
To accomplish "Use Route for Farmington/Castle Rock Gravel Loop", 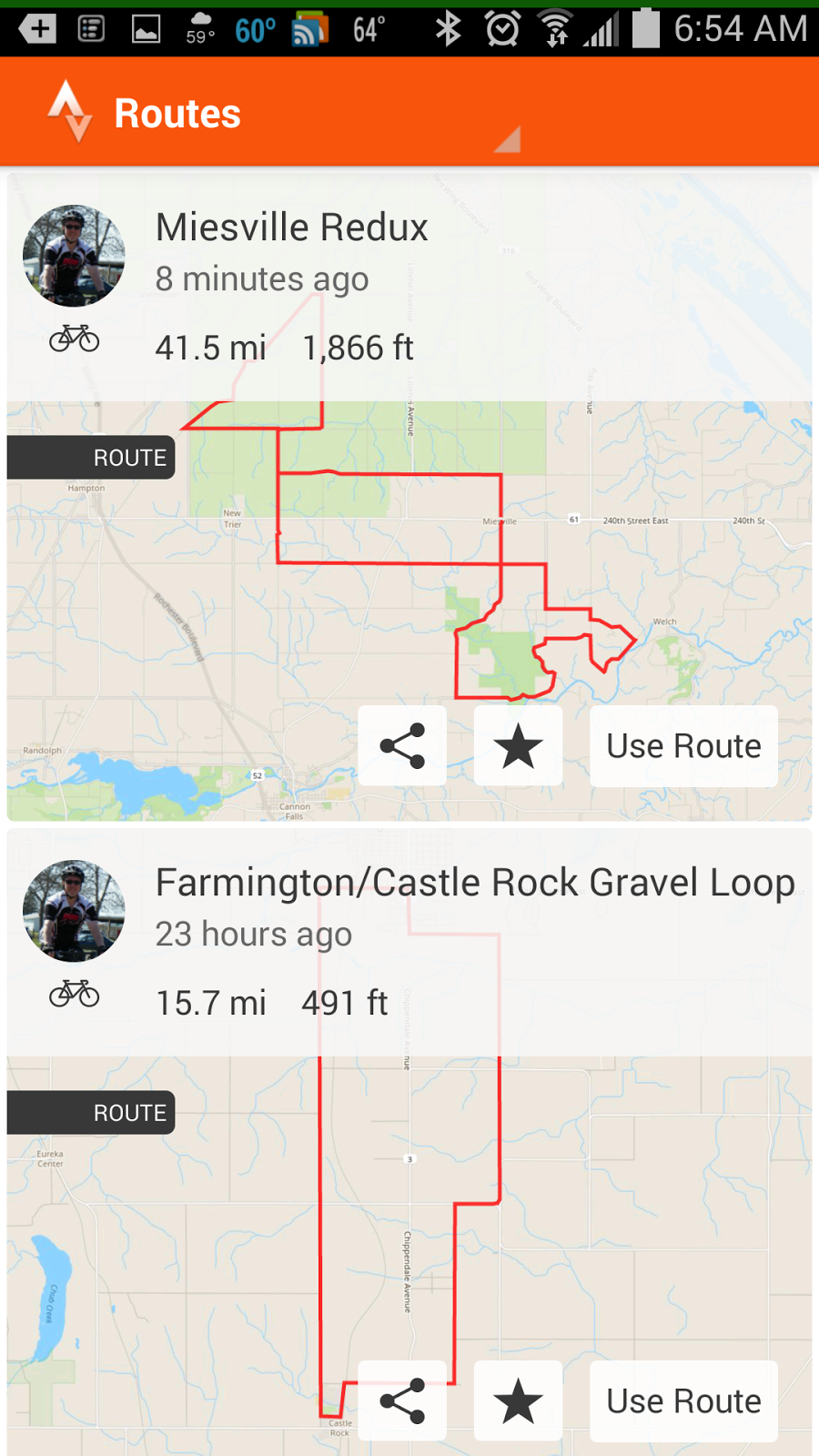I will tap(683, 1401).
